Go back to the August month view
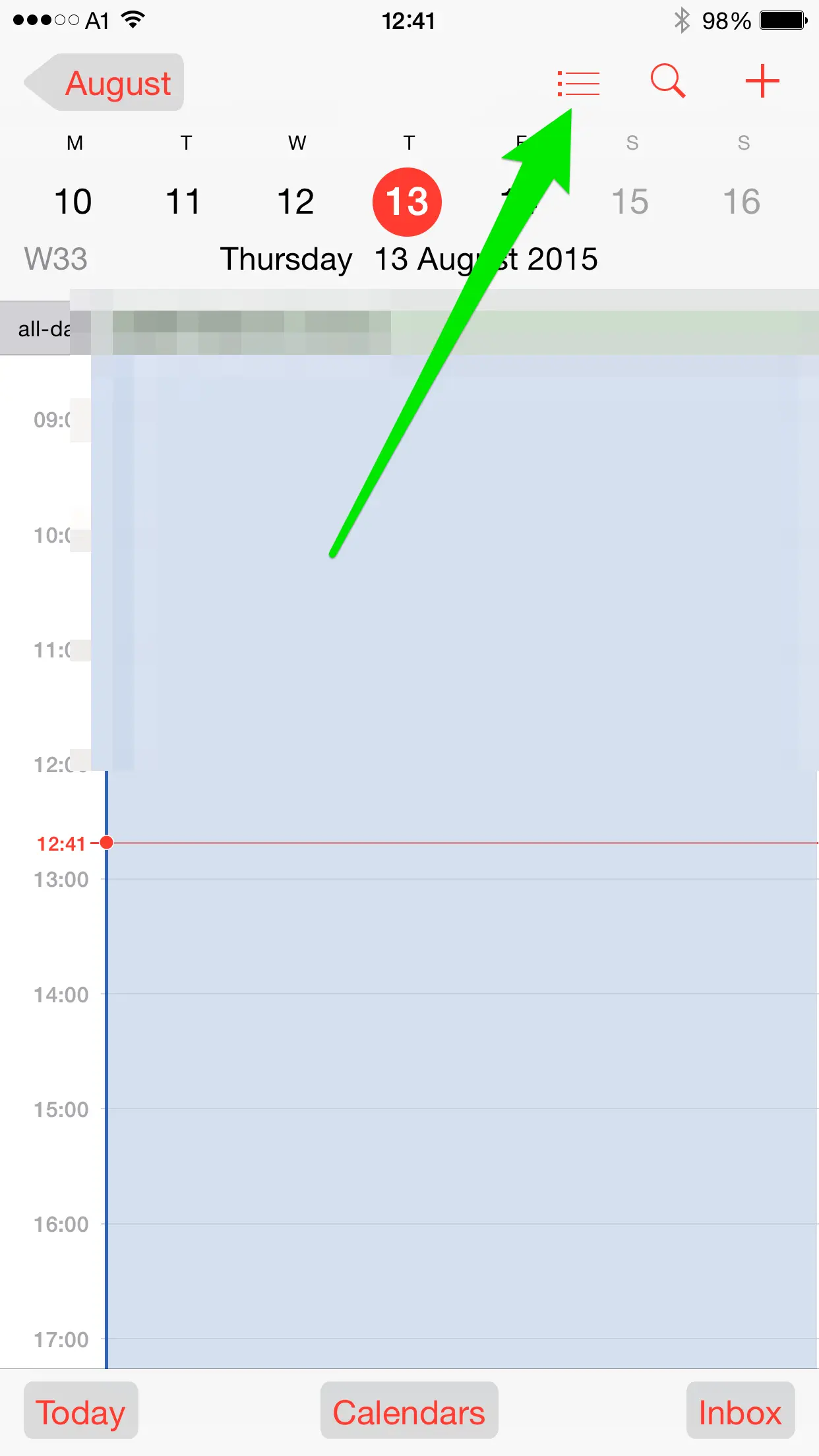The height and width of the screenshot is (1456, 819). click(106, 83)
